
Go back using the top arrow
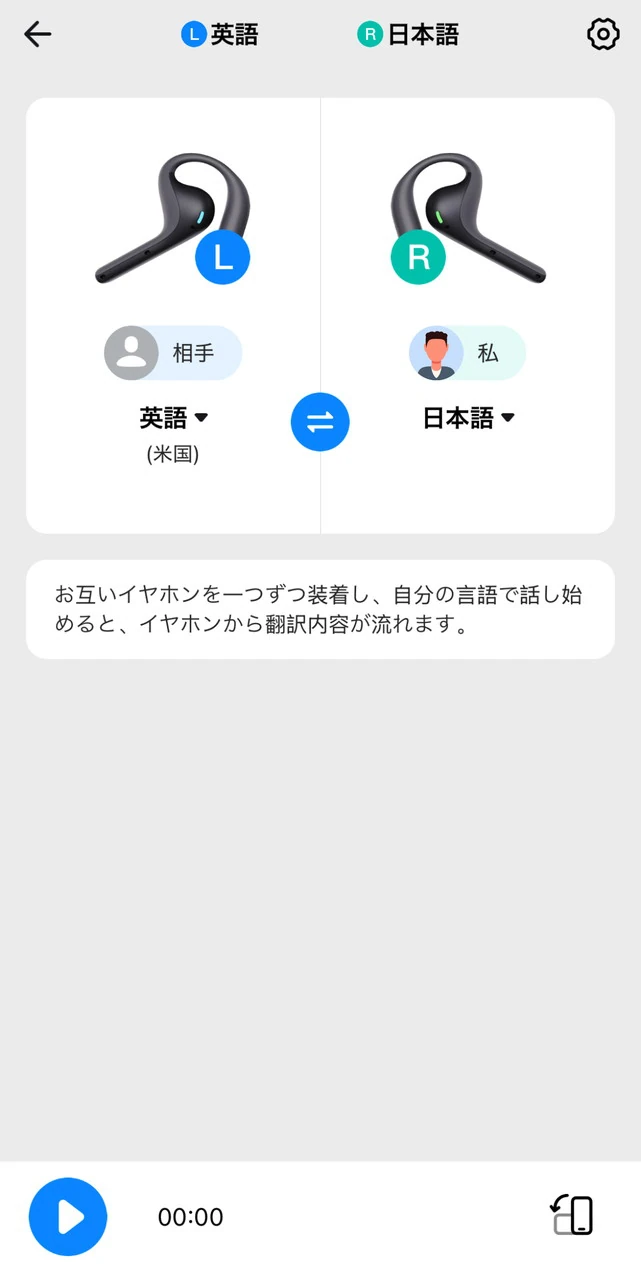point(38,35)
